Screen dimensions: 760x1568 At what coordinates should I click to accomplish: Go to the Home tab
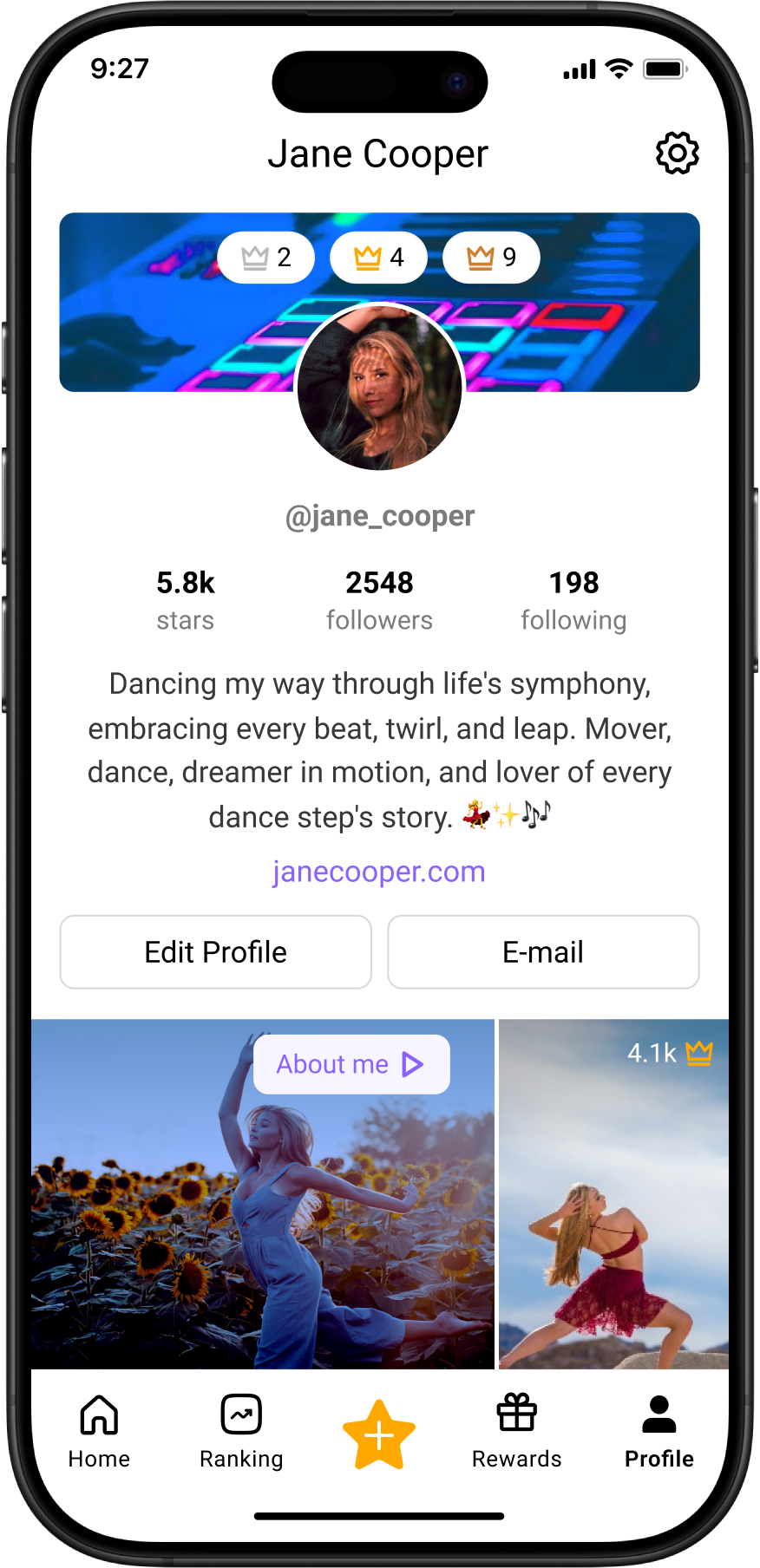[x=99, y=1431]
